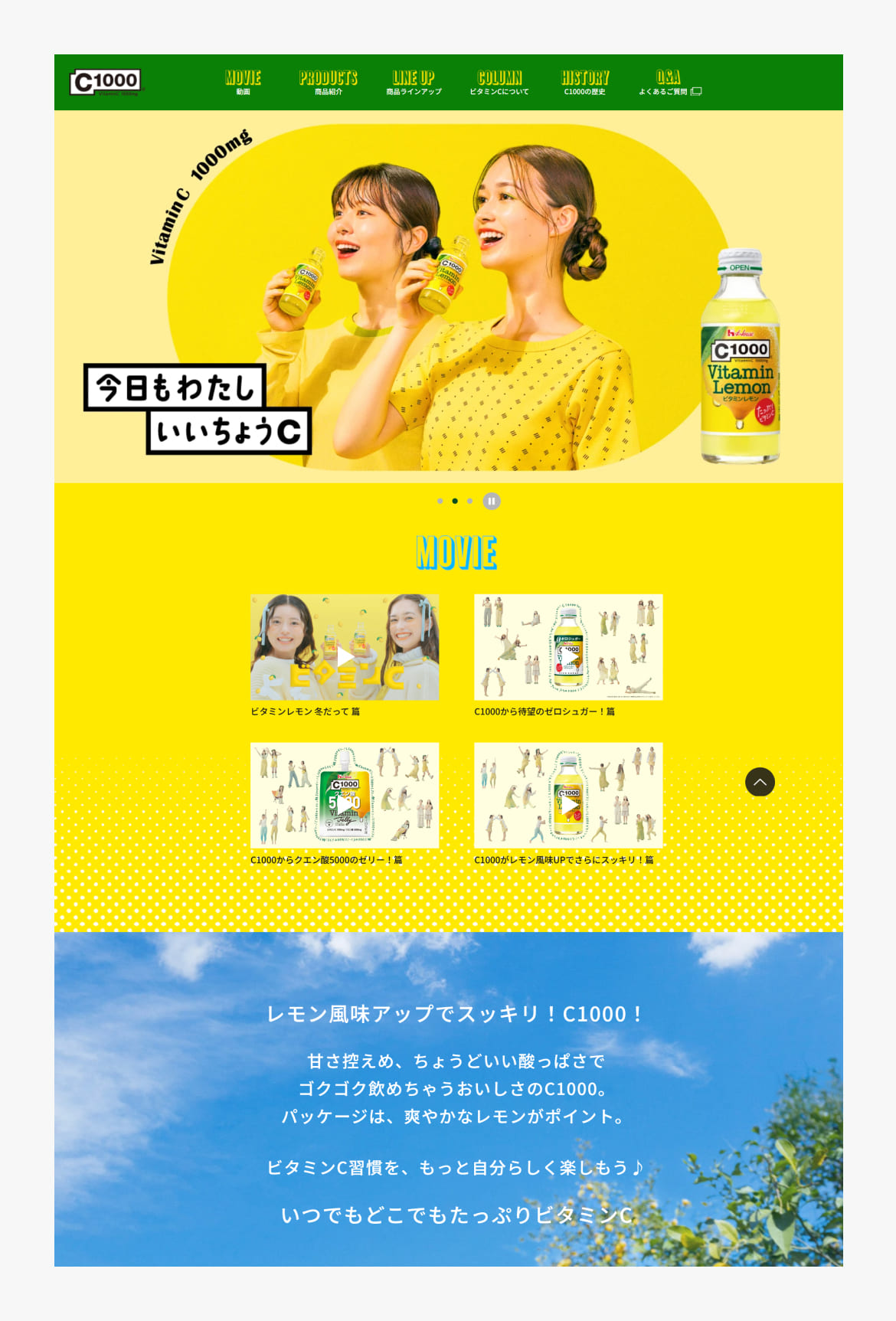This screenshot has width=896, height=1321.
Task: Play レモン風味UPでさらにスッキリ！篇 video
Action: coord(568,795)
